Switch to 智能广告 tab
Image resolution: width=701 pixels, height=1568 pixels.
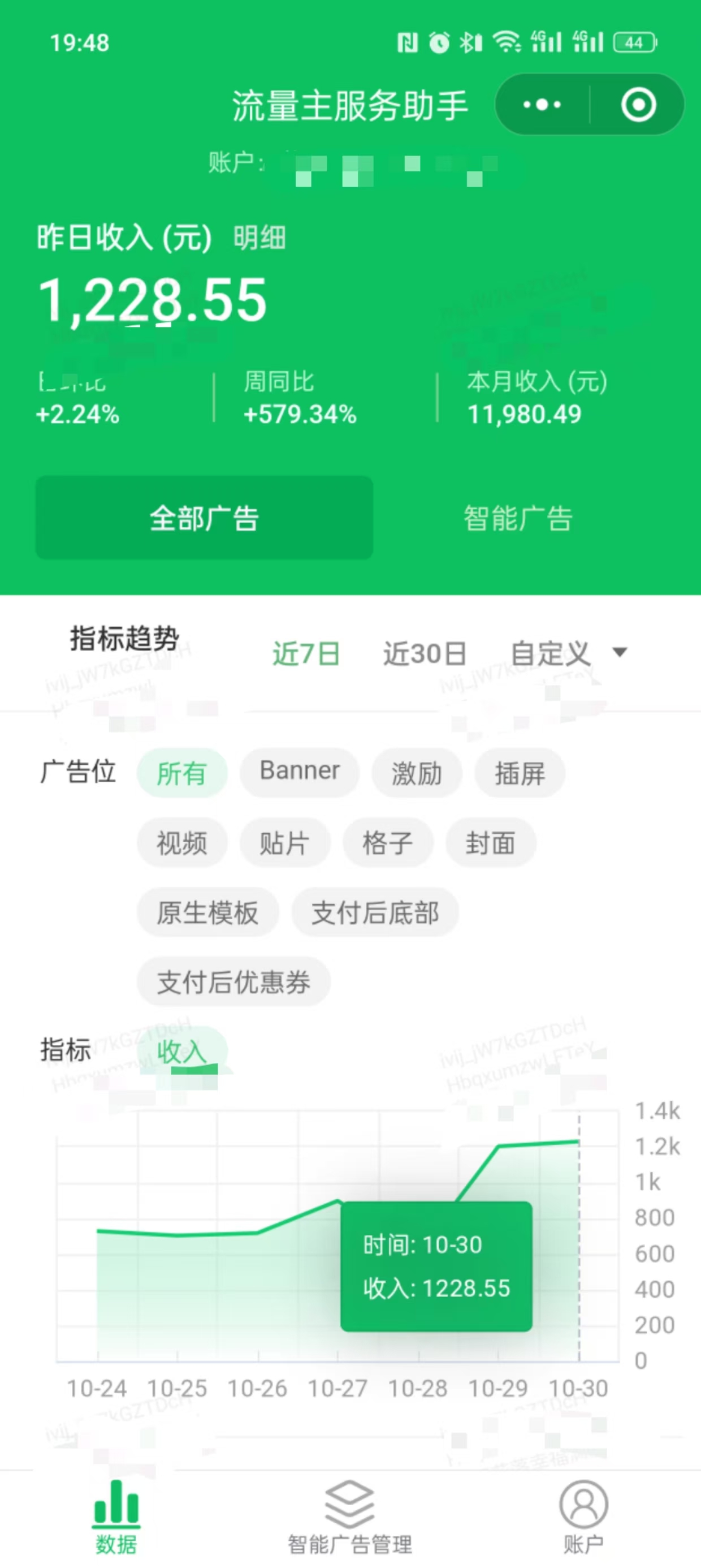point(518,518)
